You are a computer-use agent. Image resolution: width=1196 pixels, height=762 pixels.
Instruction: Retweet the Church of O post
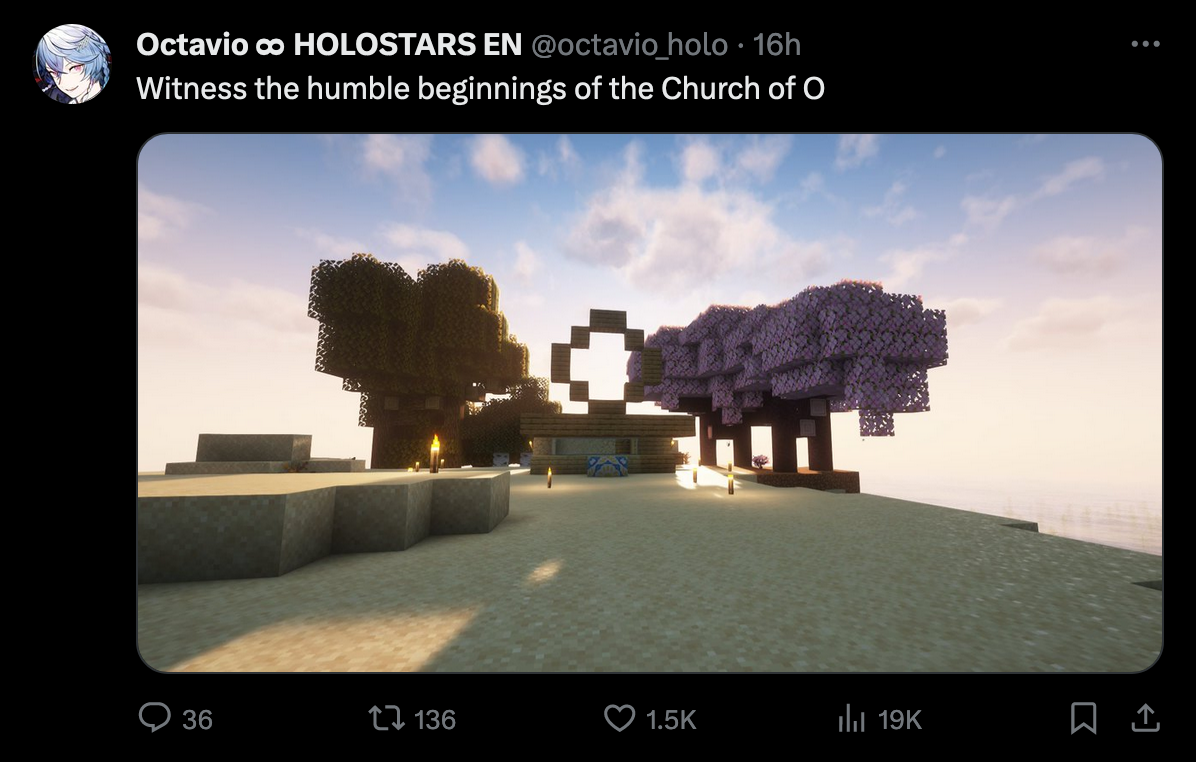[x=383, y=718]
